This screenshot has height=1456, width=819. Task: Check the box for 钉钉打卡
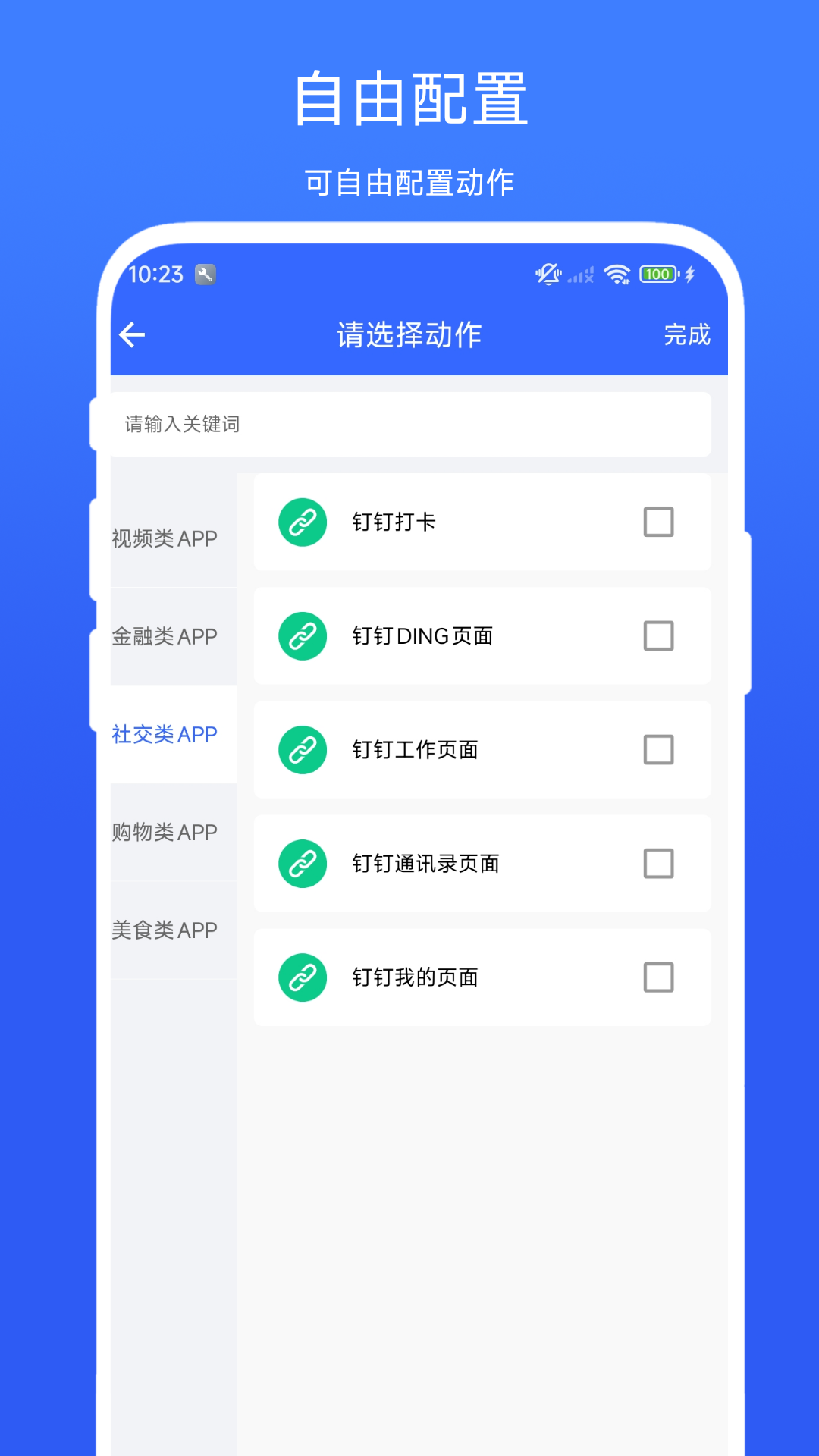pos(659,522)
